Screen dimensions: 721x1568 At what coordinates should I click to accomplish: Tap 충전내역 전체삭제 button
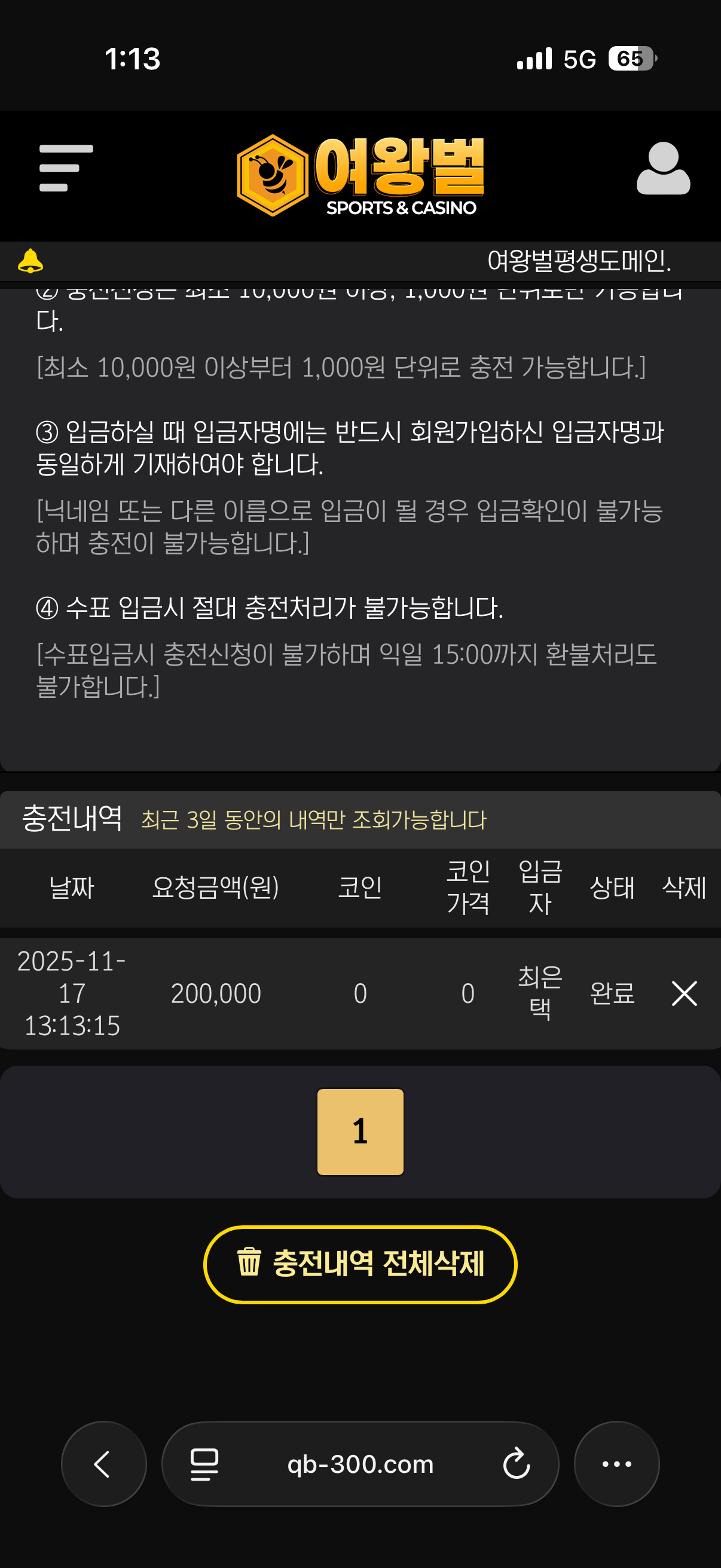pyautogui.click(x=360, y=1264)
